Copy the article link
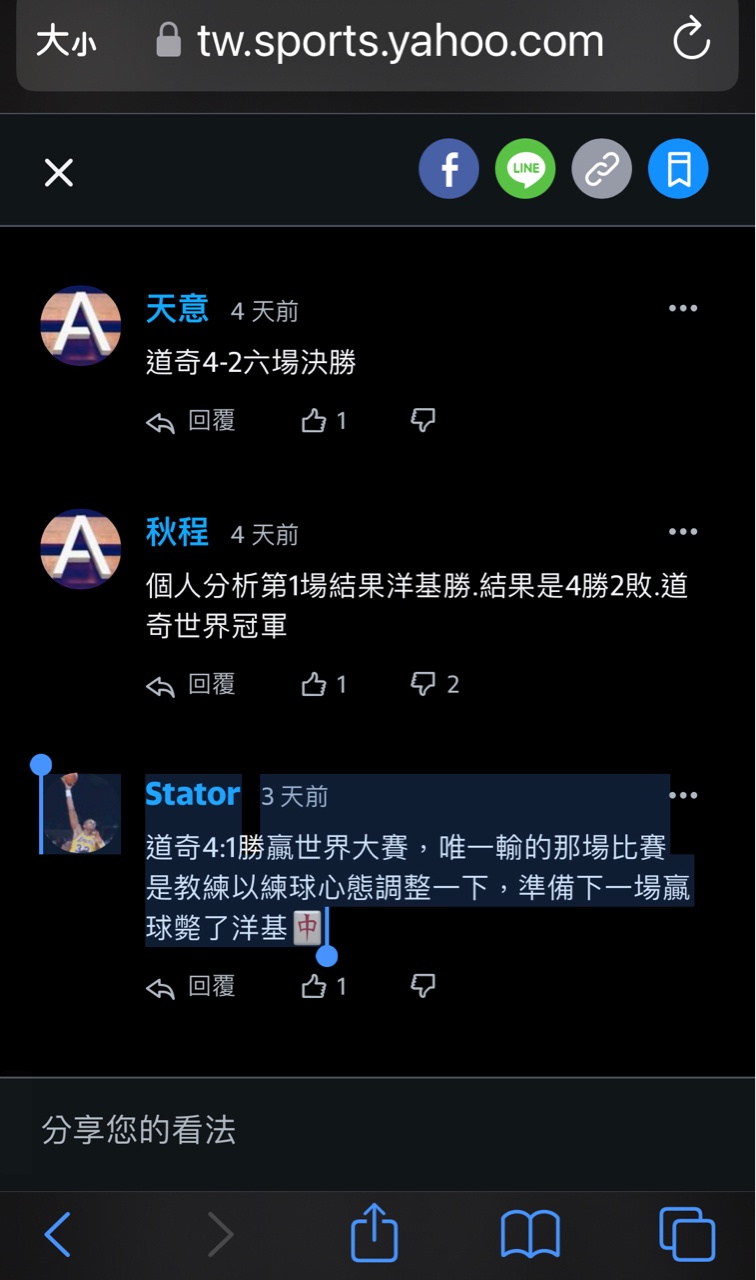 [x=601, y=169]
